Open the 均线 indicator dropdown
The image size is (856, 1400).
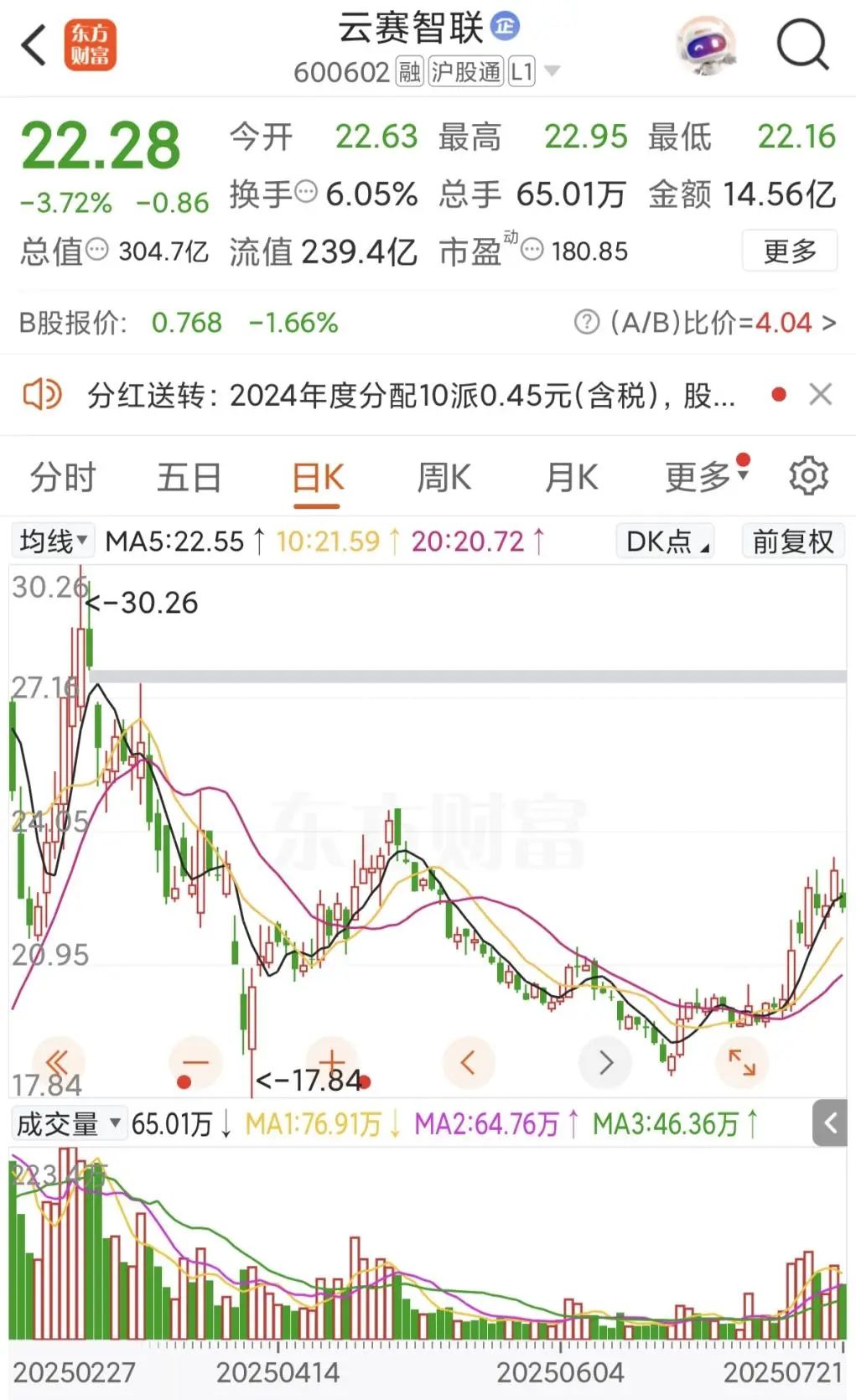pyautogui.click(x=54, y=542)
